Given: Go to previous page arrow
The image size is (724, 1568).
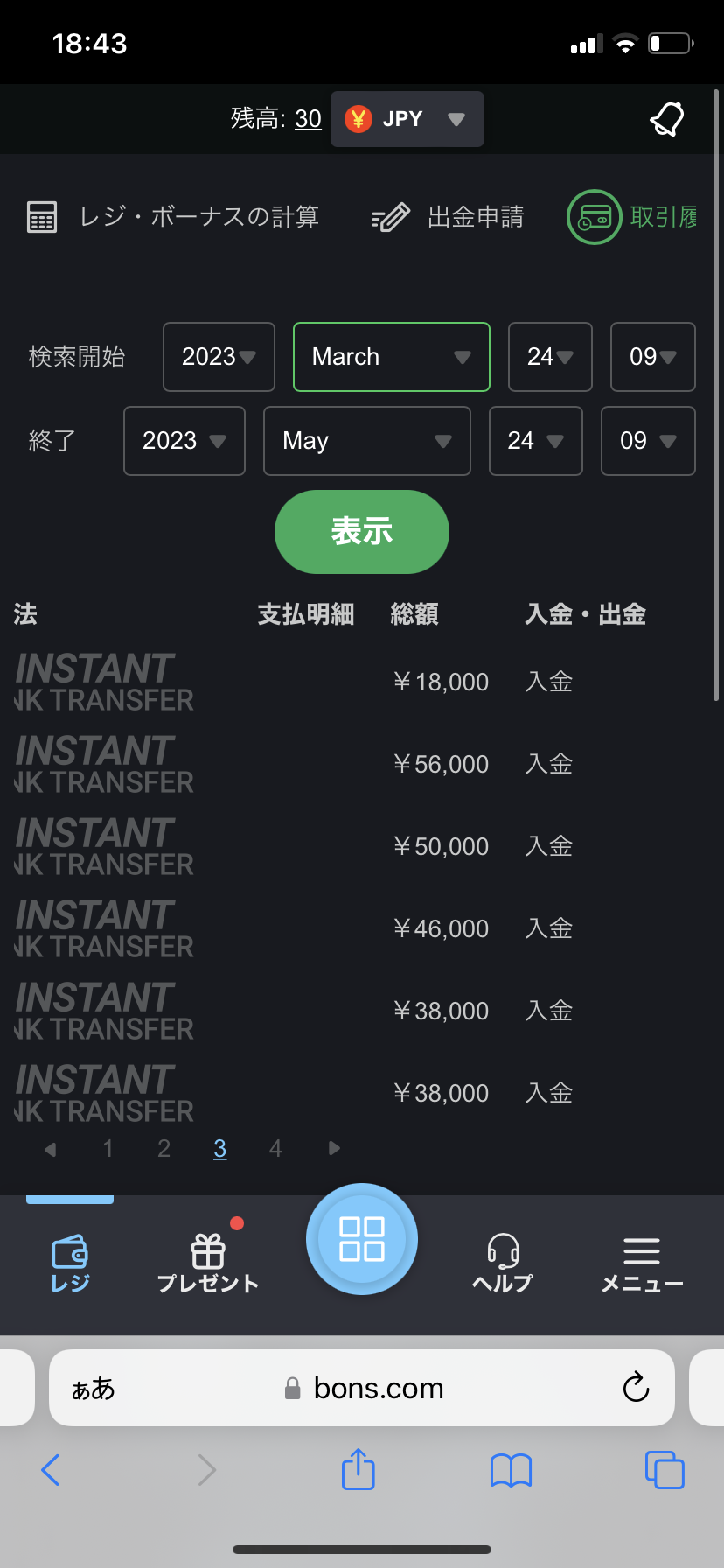Looking at the screenshot, I should point(51,1149).
